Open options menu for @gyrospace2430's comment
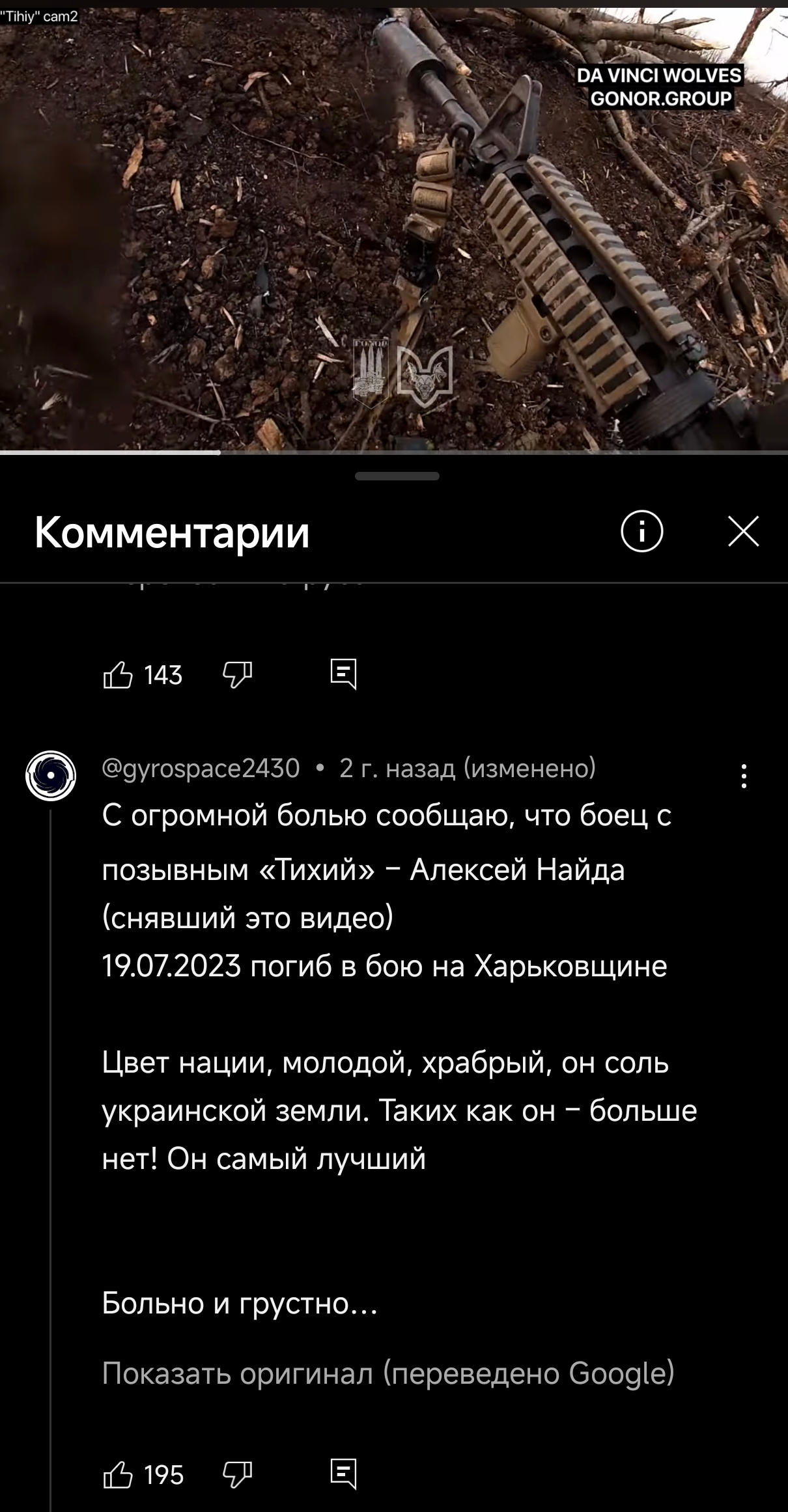This screenshot has height=1512, width=788. 744,777
